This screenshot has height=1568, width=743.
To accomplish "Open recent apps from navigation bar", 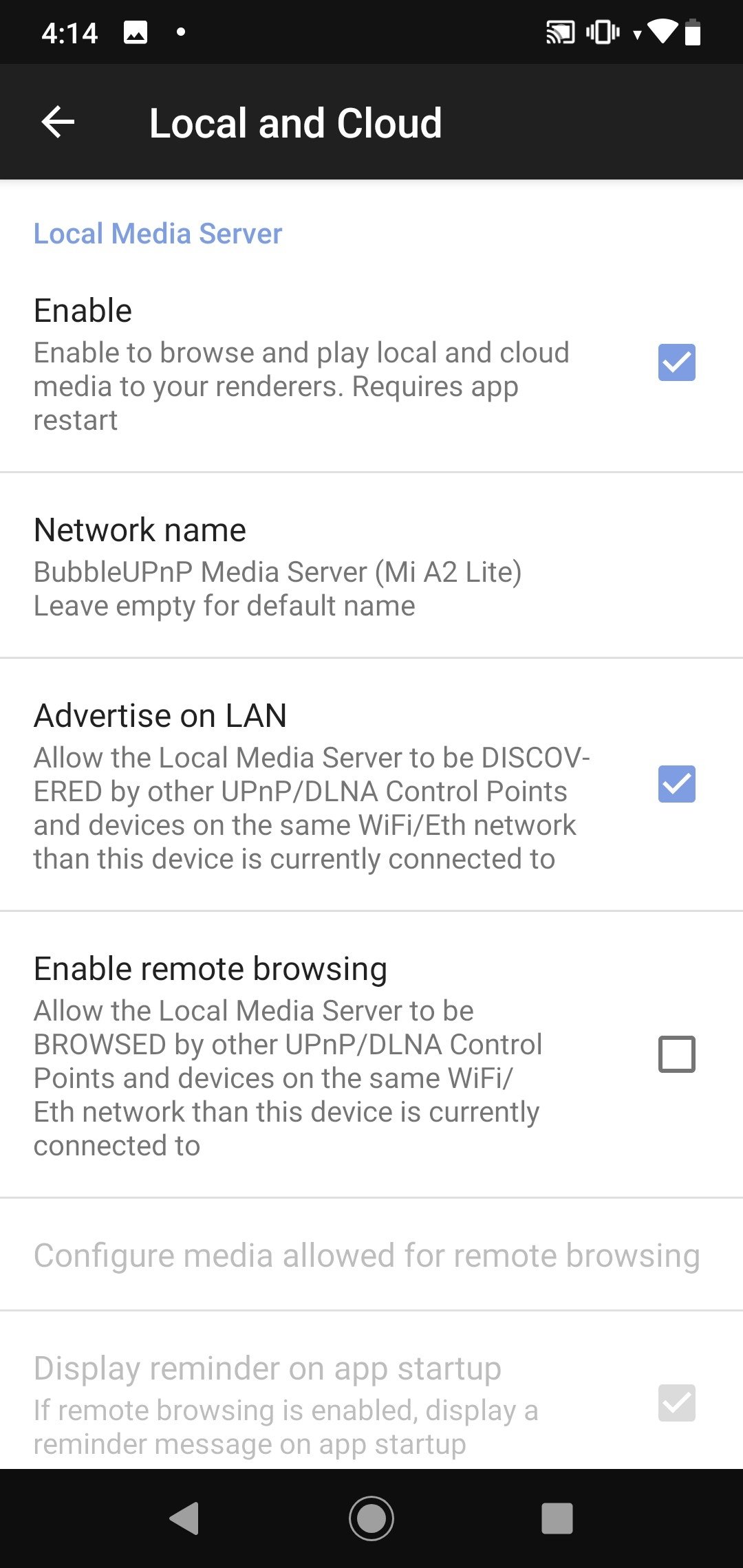I will coord(557,1518).
